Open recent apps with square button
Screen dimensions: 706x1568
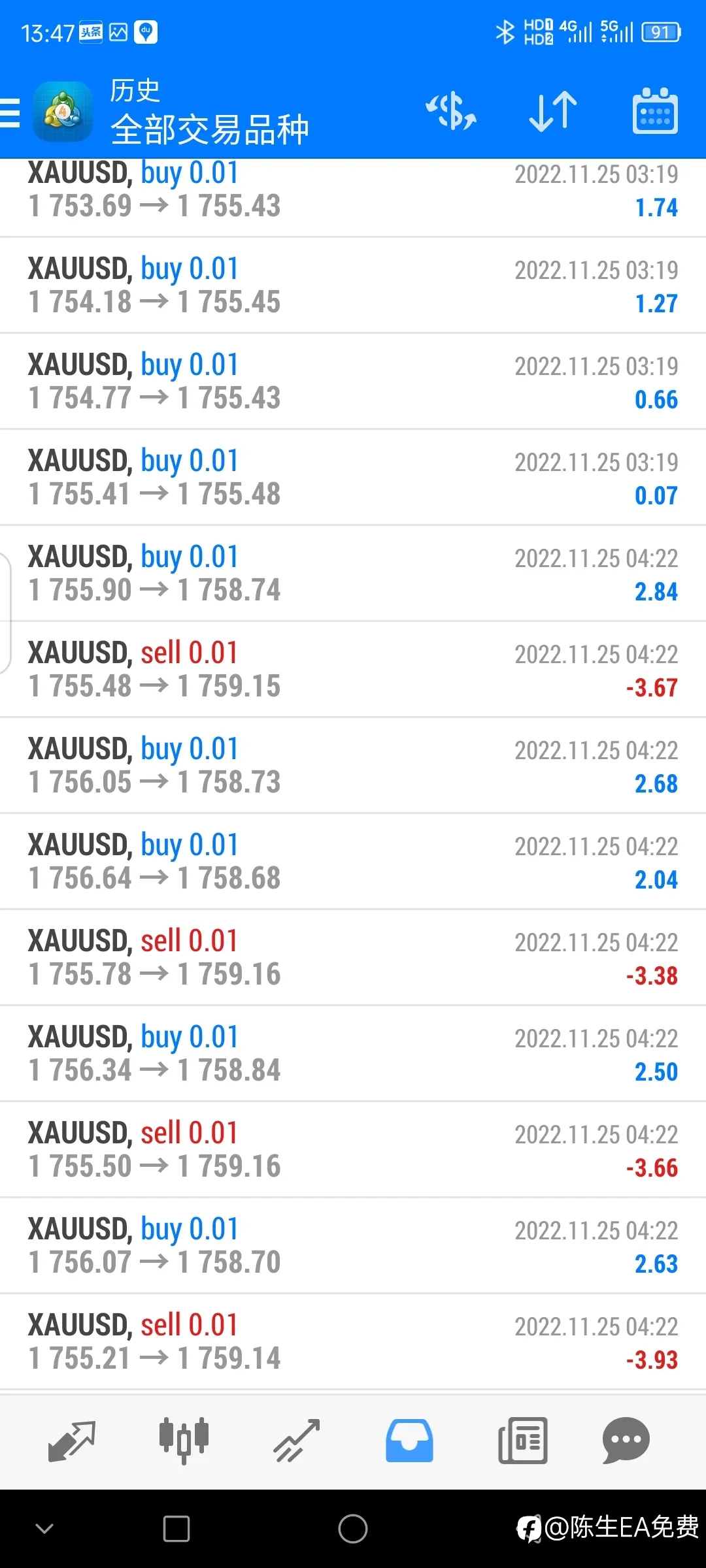[x=176, y=1529]
